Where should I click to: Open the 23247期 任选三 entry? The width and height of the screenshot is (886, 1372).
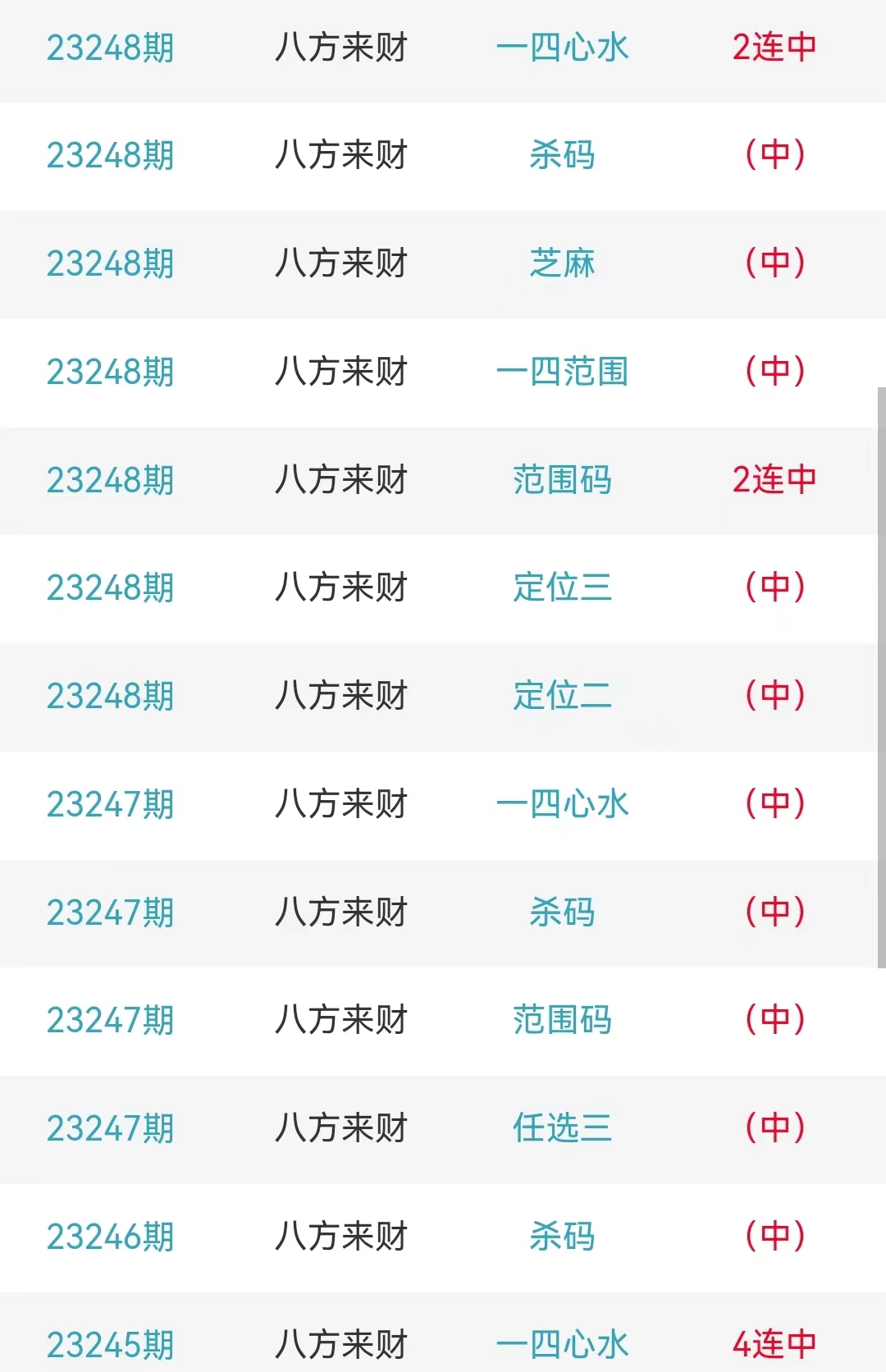pyautogui.click(x=562, y=1128)
